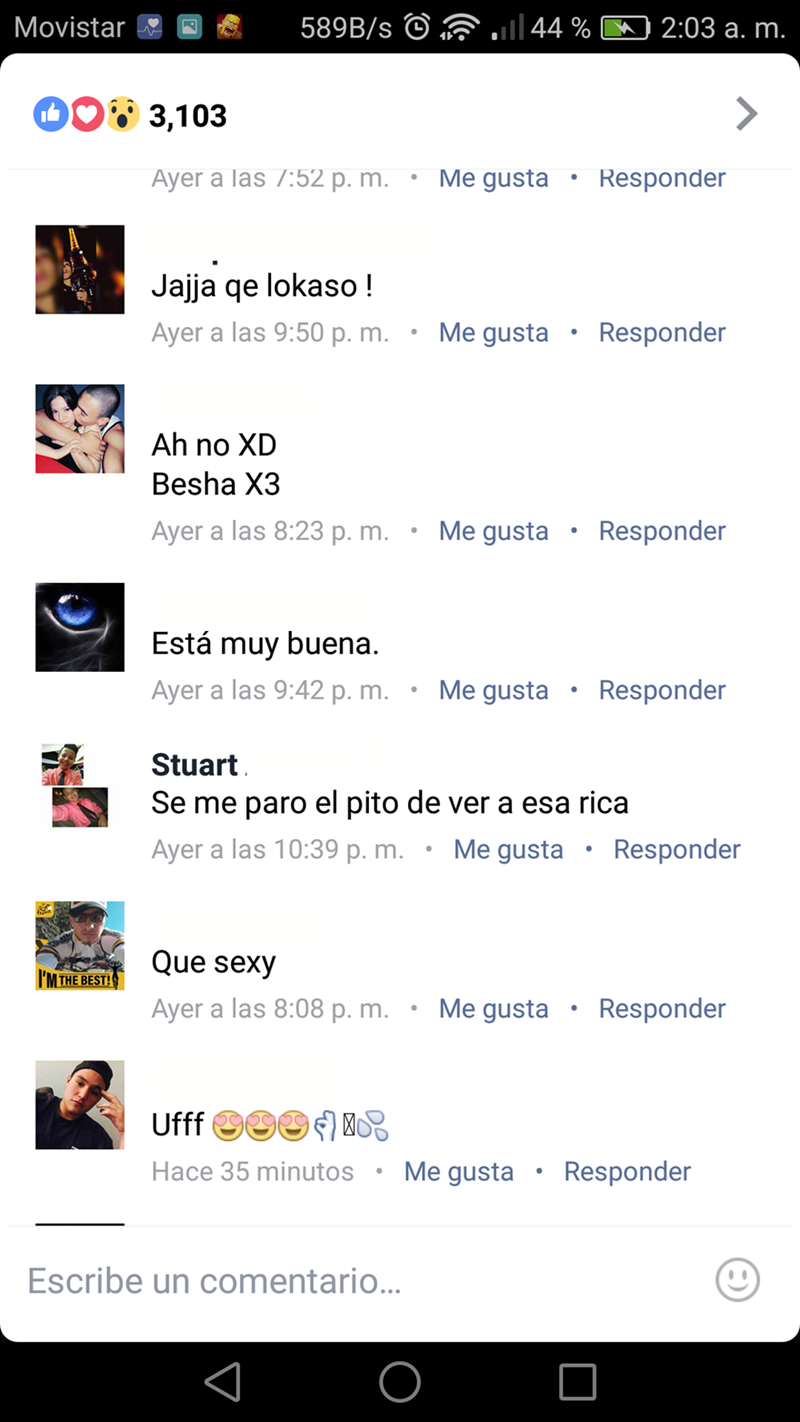The width and height of the screenshot is (800, 1422).
Task: Go to the home screen
Action: (x=400, y=1382)
